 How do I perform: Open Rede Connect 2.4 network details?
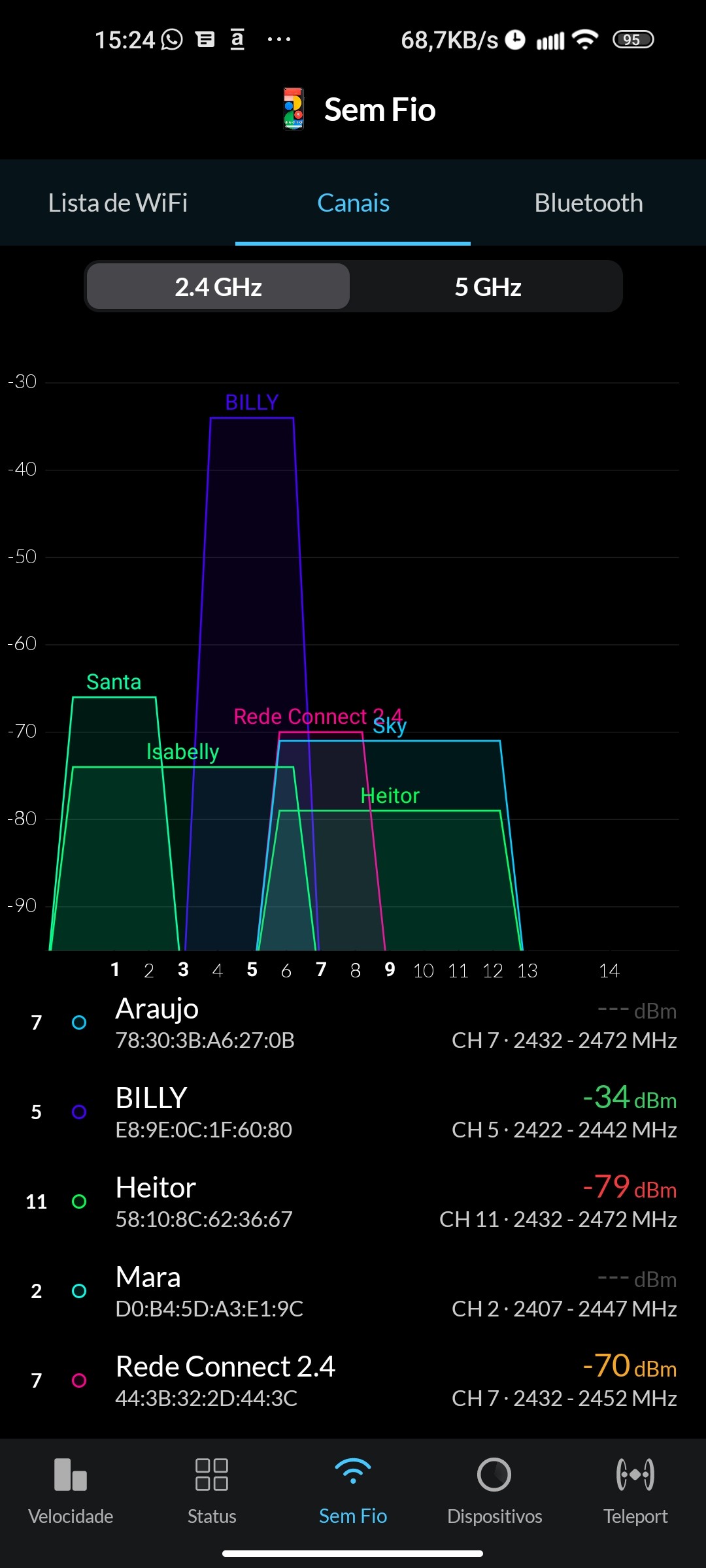pyautogui.click(x=353, y=1381)
